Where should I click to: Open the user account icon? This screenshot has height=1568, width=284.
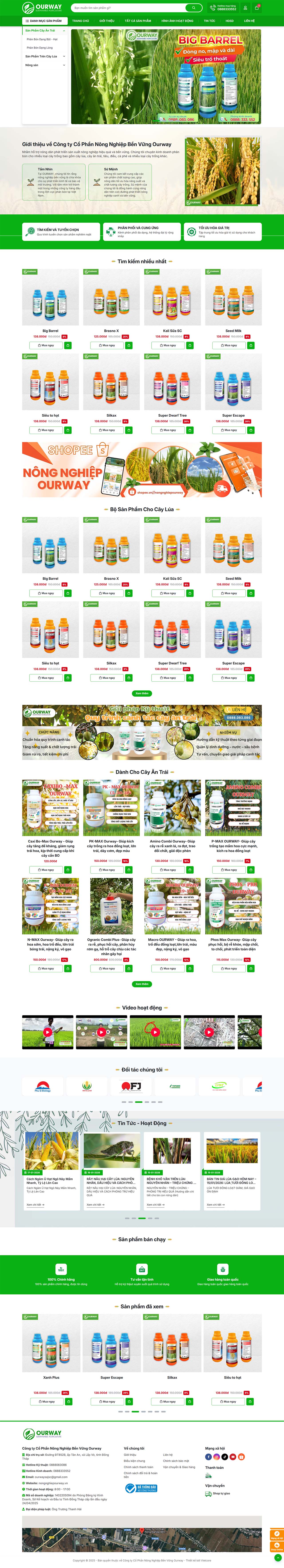point(245,8)
